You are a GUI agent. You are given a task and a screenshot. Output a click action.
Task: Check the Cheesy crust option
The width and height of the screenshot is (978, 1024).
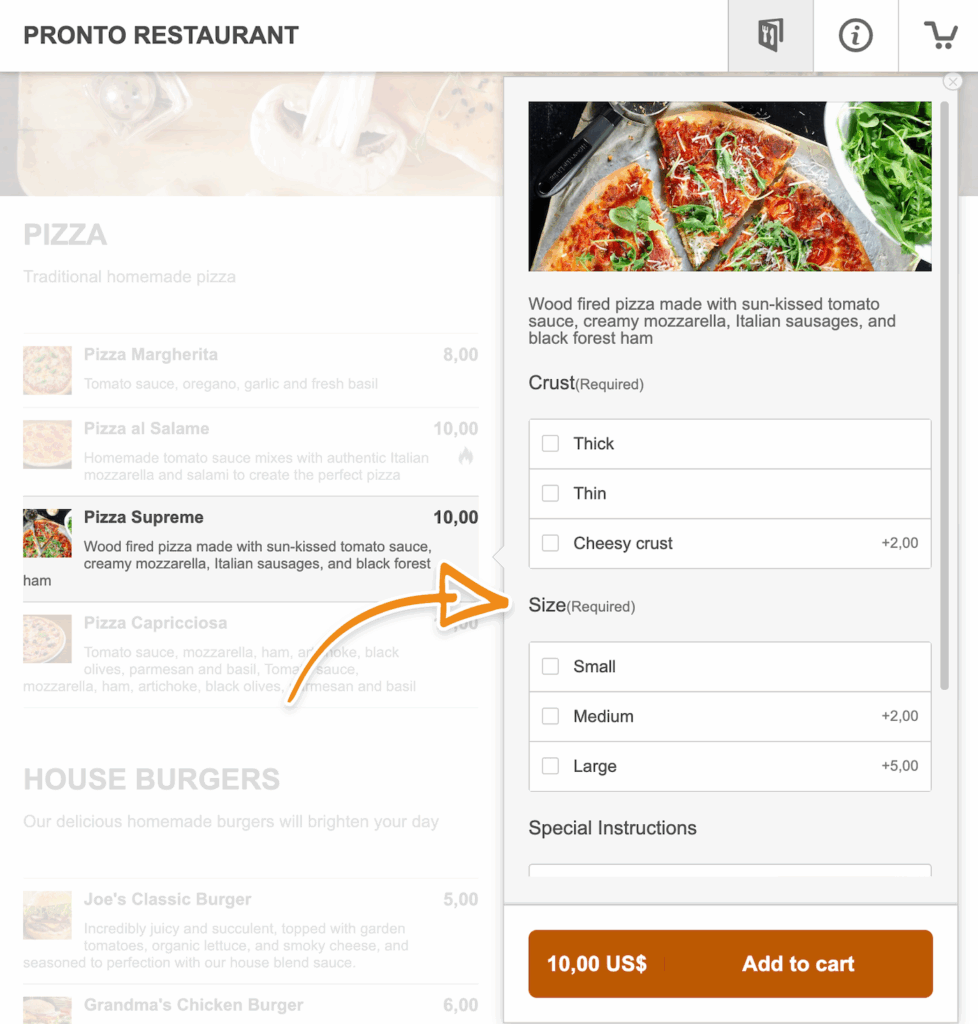(x=550, y=543)
